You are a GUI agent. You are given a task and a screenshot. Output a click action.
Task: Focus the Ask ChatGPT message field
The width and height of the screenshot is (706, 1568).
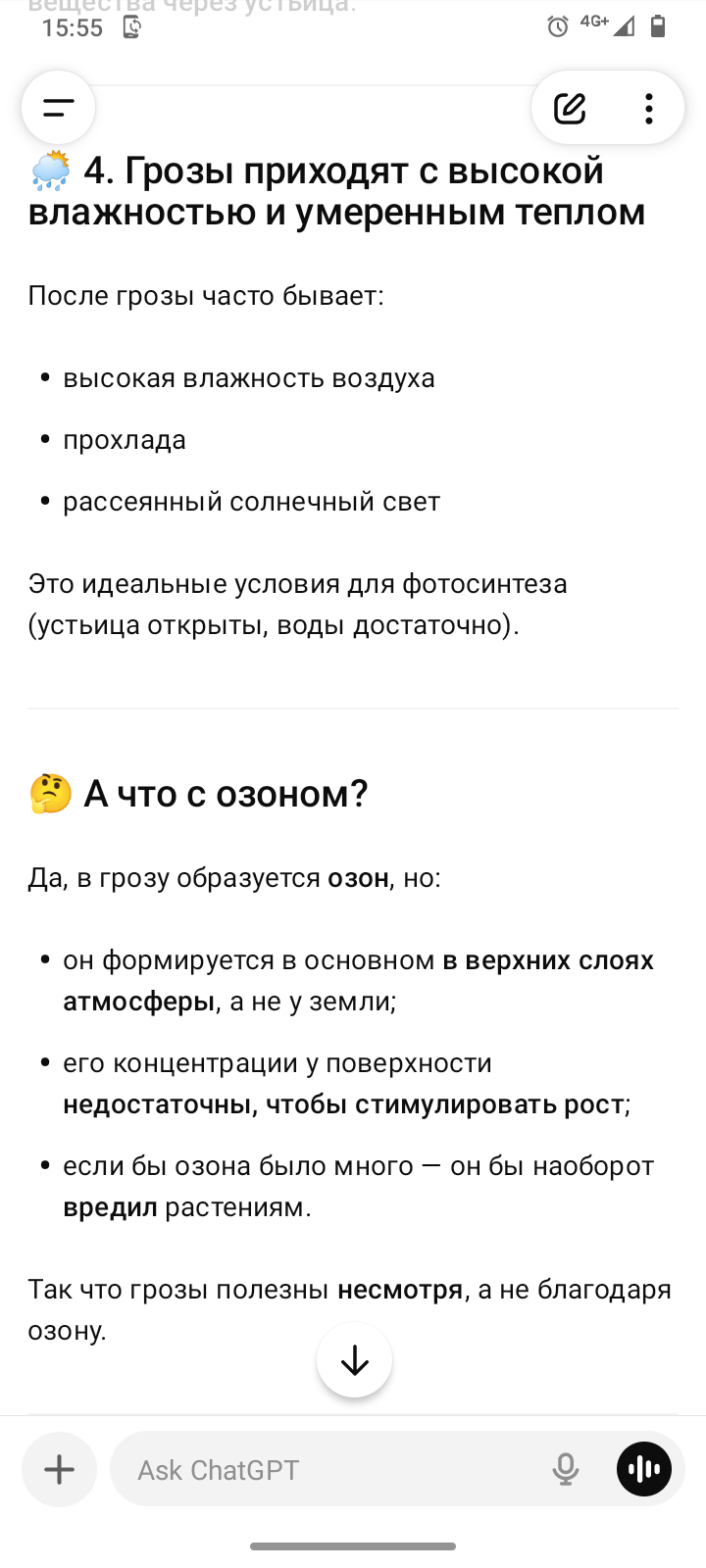point(333,1469)
